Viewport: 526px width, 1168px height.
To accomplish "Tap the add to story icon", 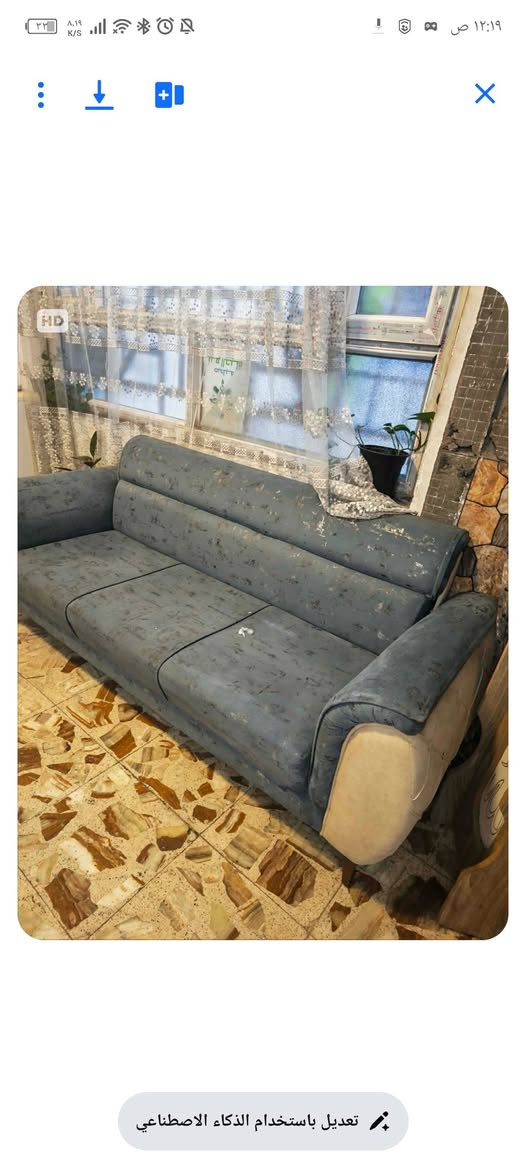I will pos(169,95).
